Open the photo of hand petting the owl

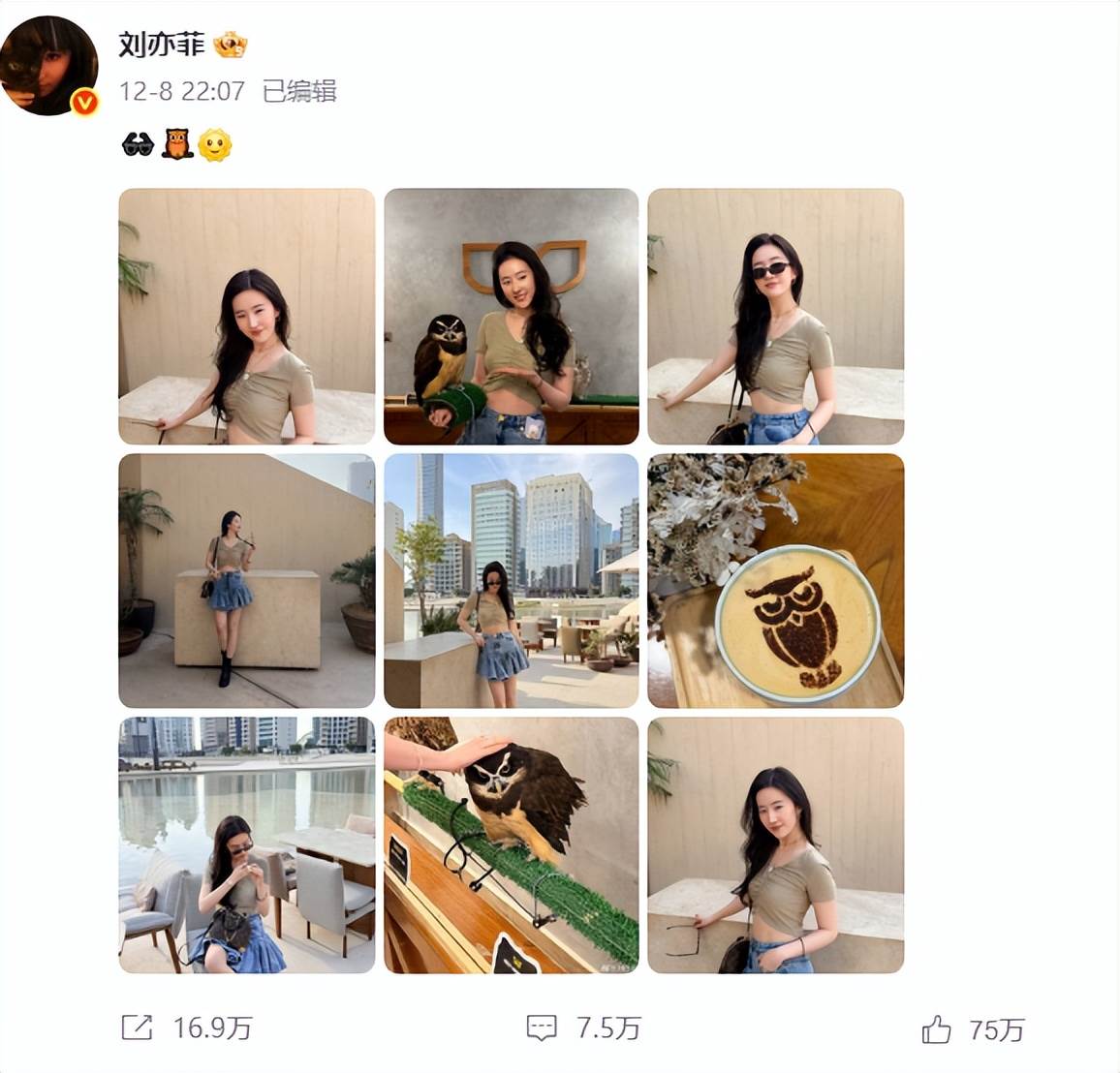point(511,844)
